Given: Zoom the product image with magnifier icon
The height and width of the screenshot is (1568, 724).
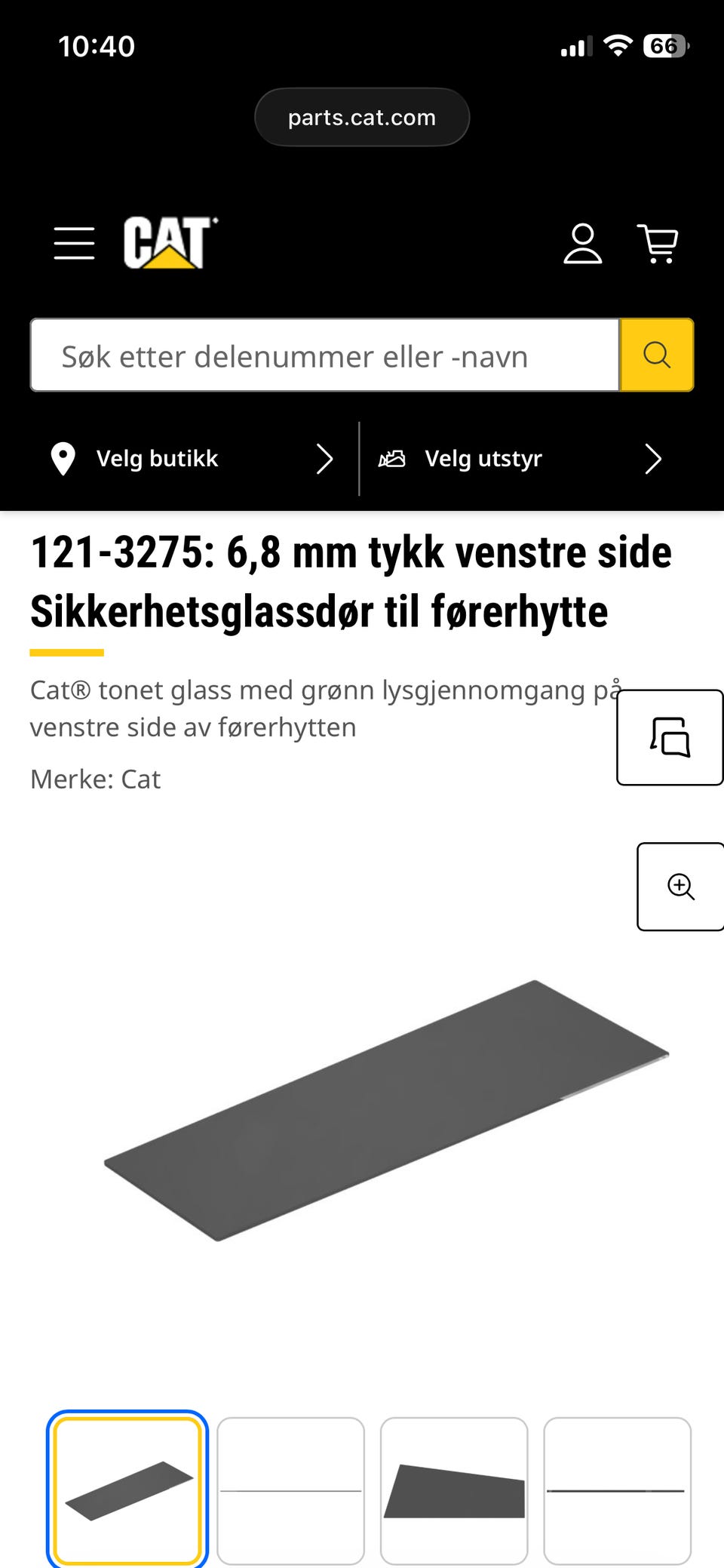Looking at the screenshot, I should pos(680,887).
